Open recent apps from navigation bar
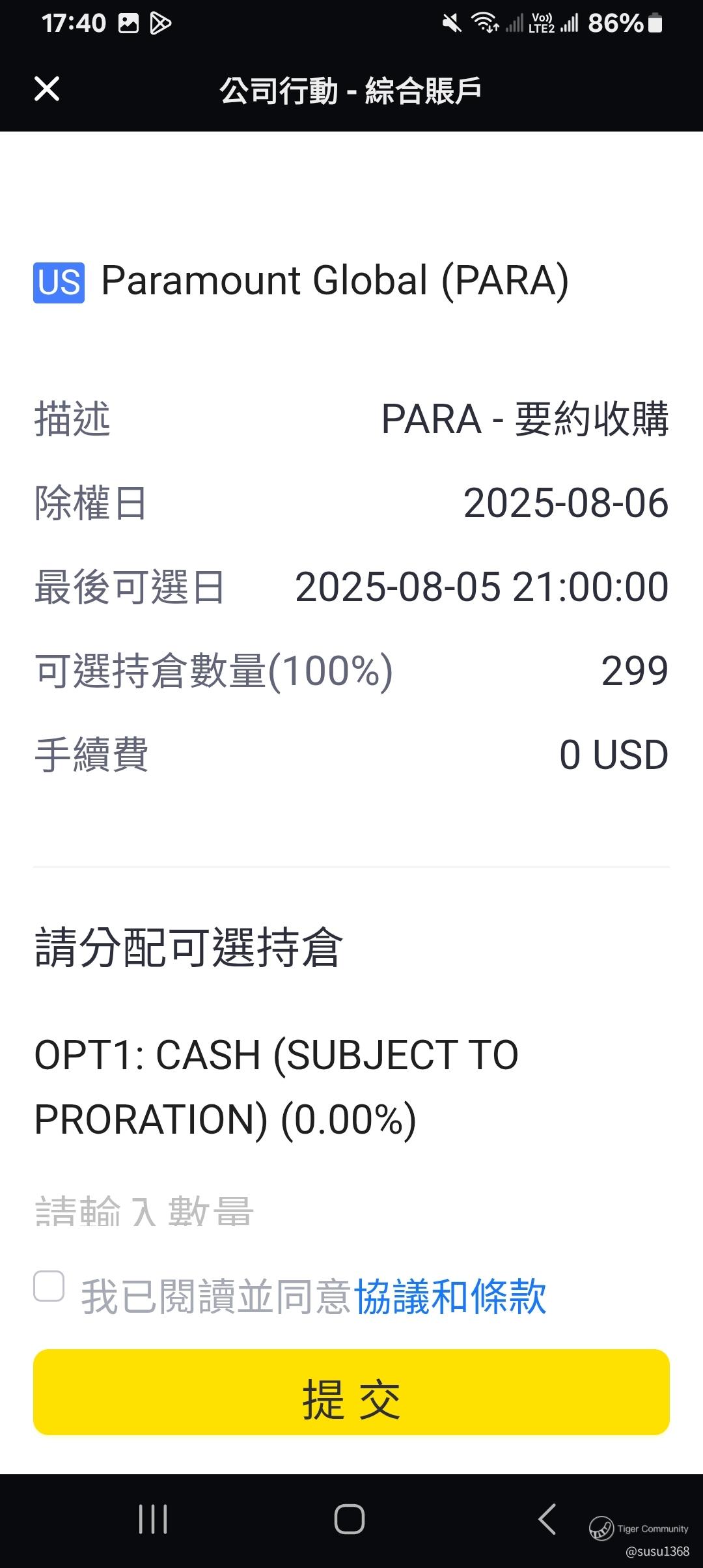The width and height of the screenshot is (703, 1568). click(154, 1519)
